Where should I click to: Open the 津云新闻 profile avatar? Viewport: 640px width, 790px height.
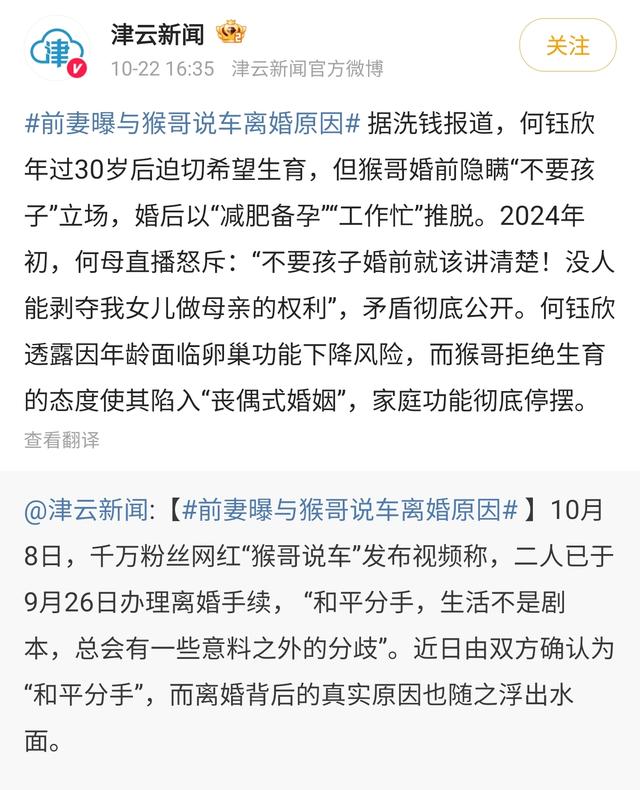57,49
